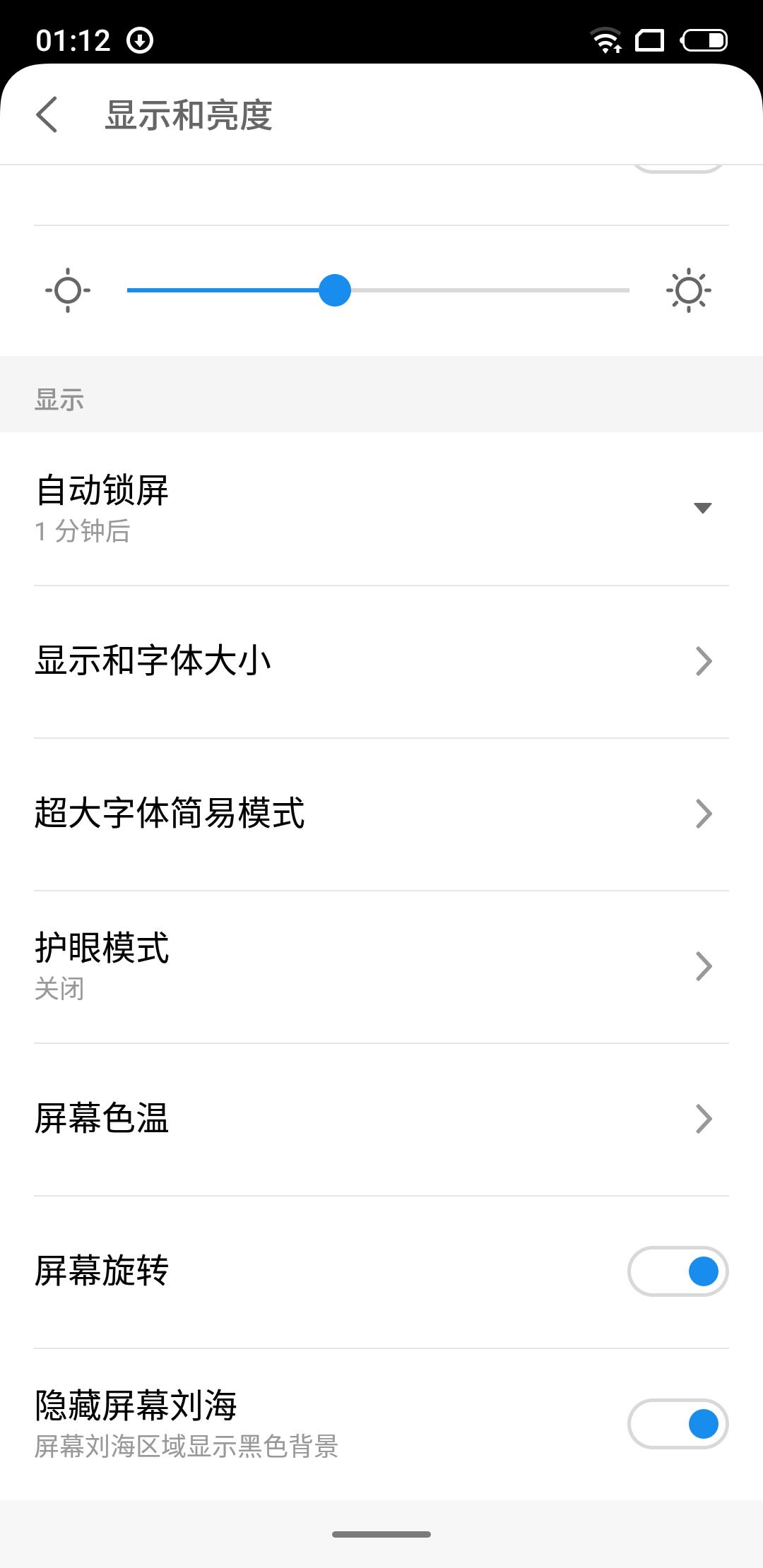Open 显示和字体大小 settings
Viewport: 763px width, 1568px height.
[x=381, y=662]
